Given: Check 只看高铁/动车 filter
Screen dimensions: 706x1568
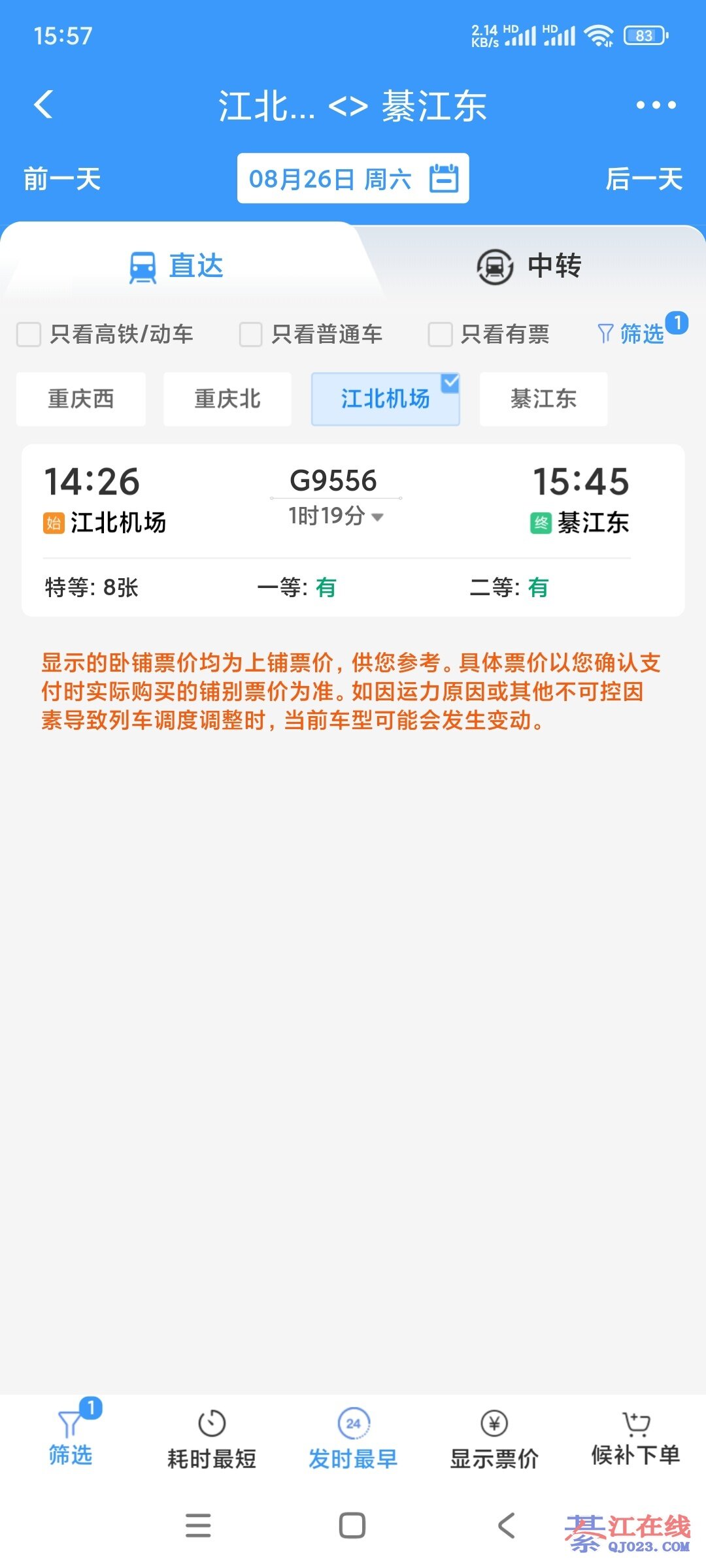Looking at the screenshot, I should point(29,335).
